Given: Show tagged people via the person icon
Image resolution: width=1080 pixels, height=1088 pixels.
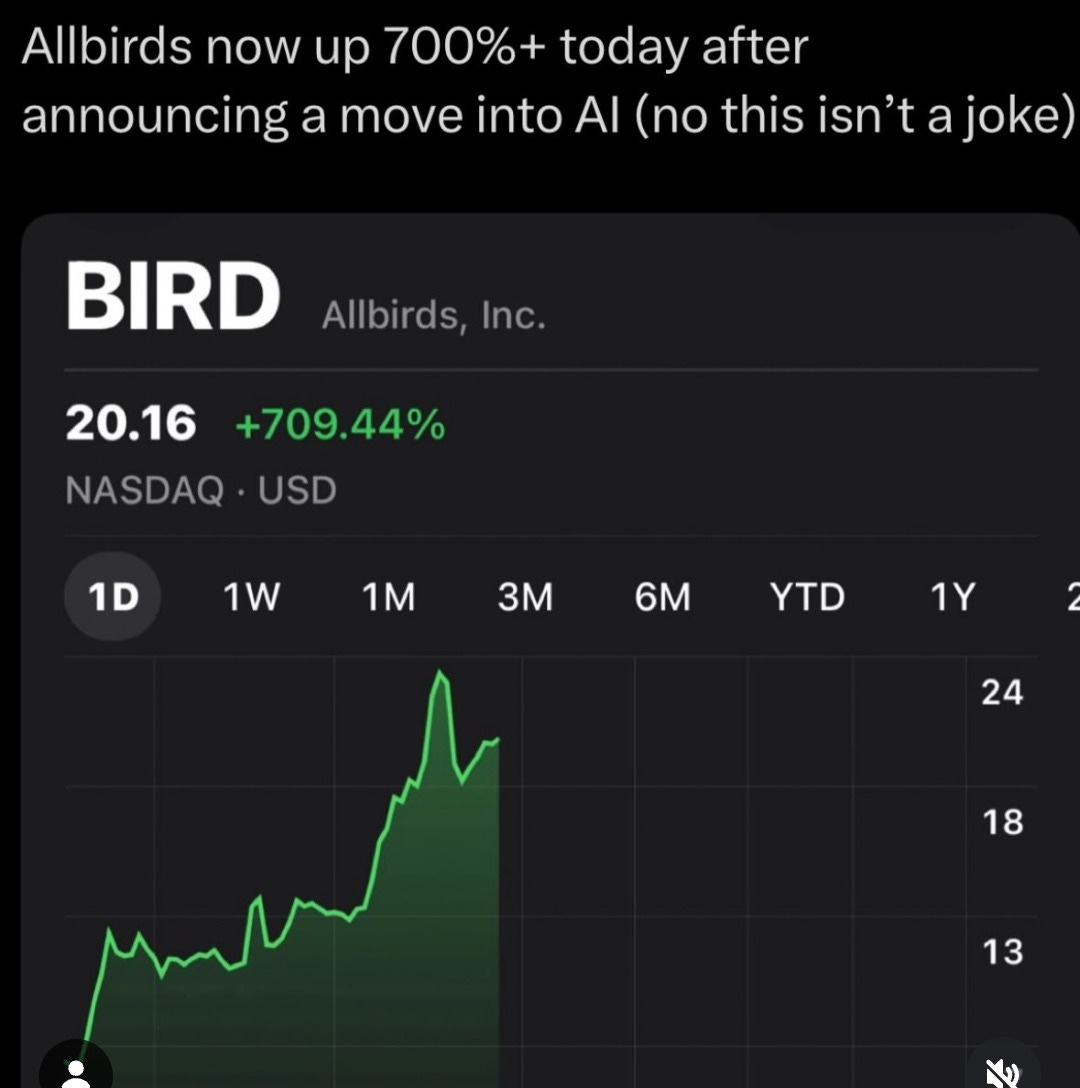Looking at the screenshot, I should (75, 1072).
